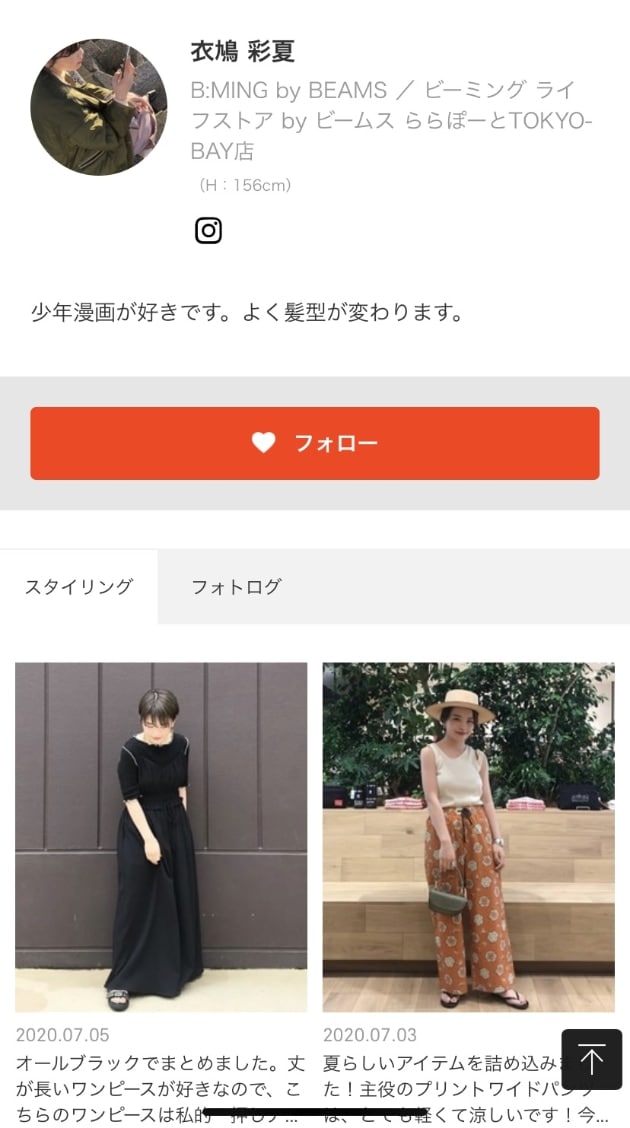Open the 2020.07.03 print wide pants styling
This screenshot has width=630, height=1128.
pyautogui.click(x=468, y=836)
